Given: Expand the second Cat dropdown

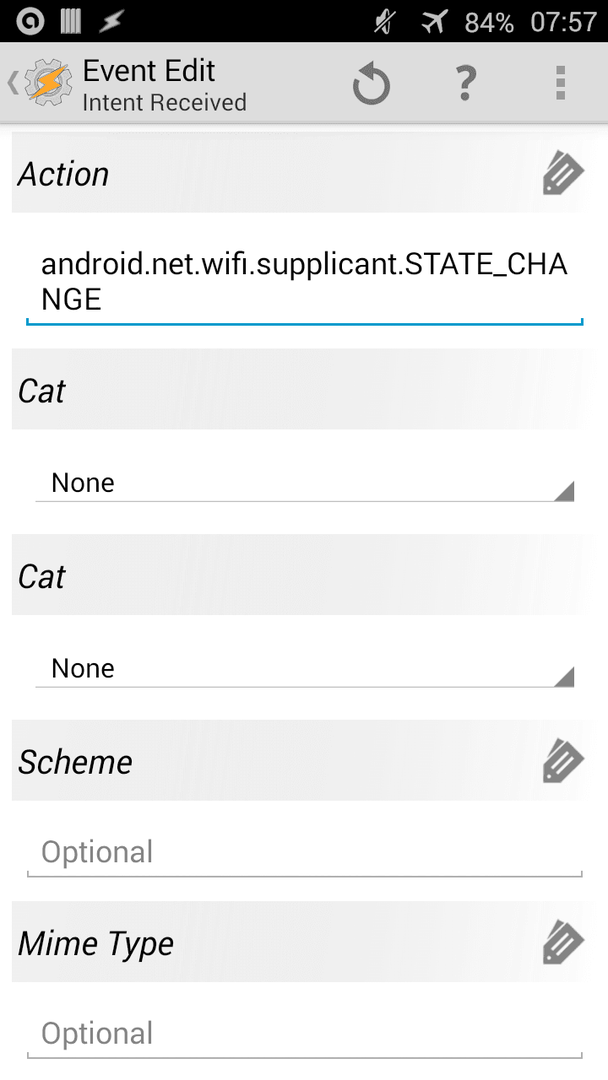Looking at the screenshot, I should pyautogui.click(x=304, y=668).
